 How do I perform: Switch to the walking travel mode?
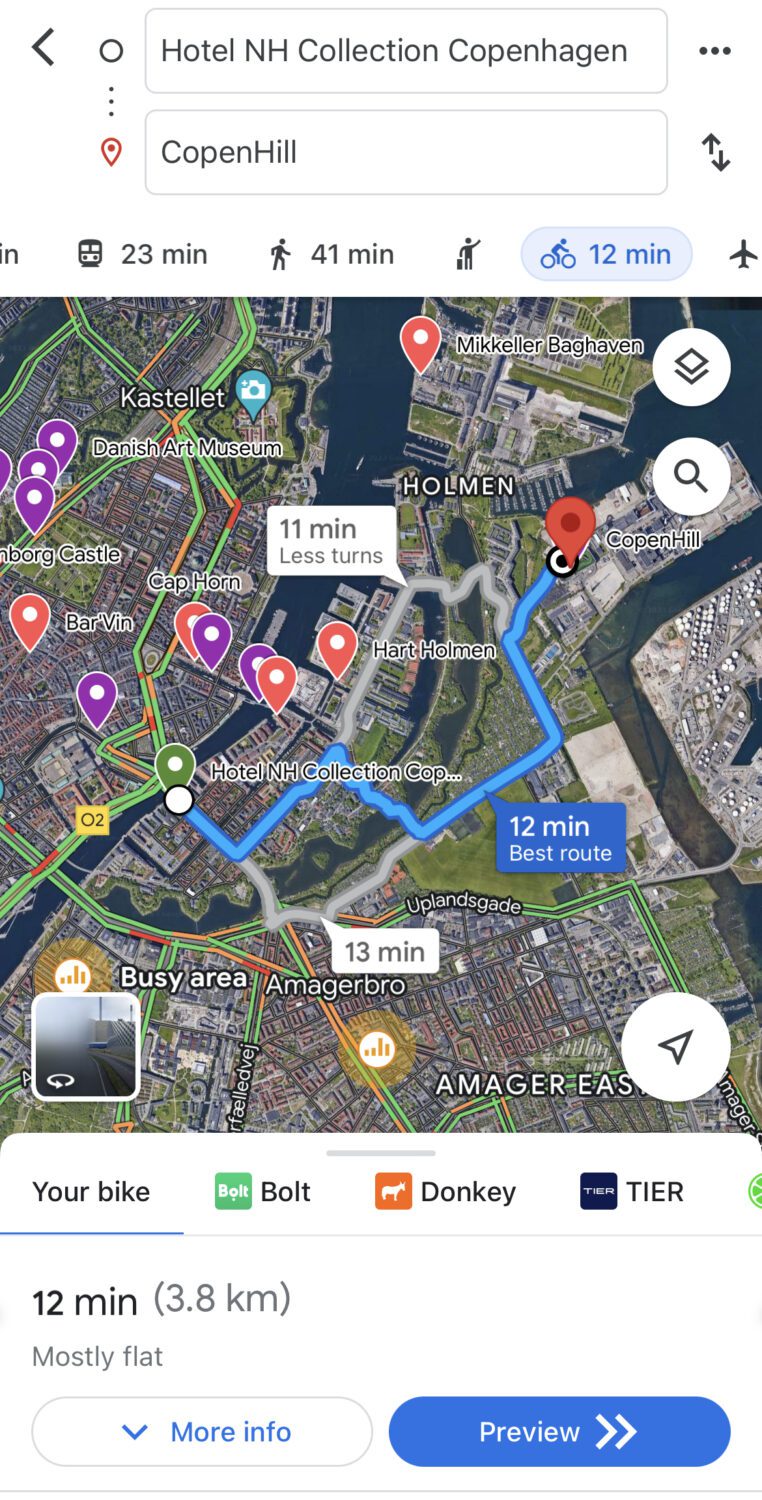point(330,254)
